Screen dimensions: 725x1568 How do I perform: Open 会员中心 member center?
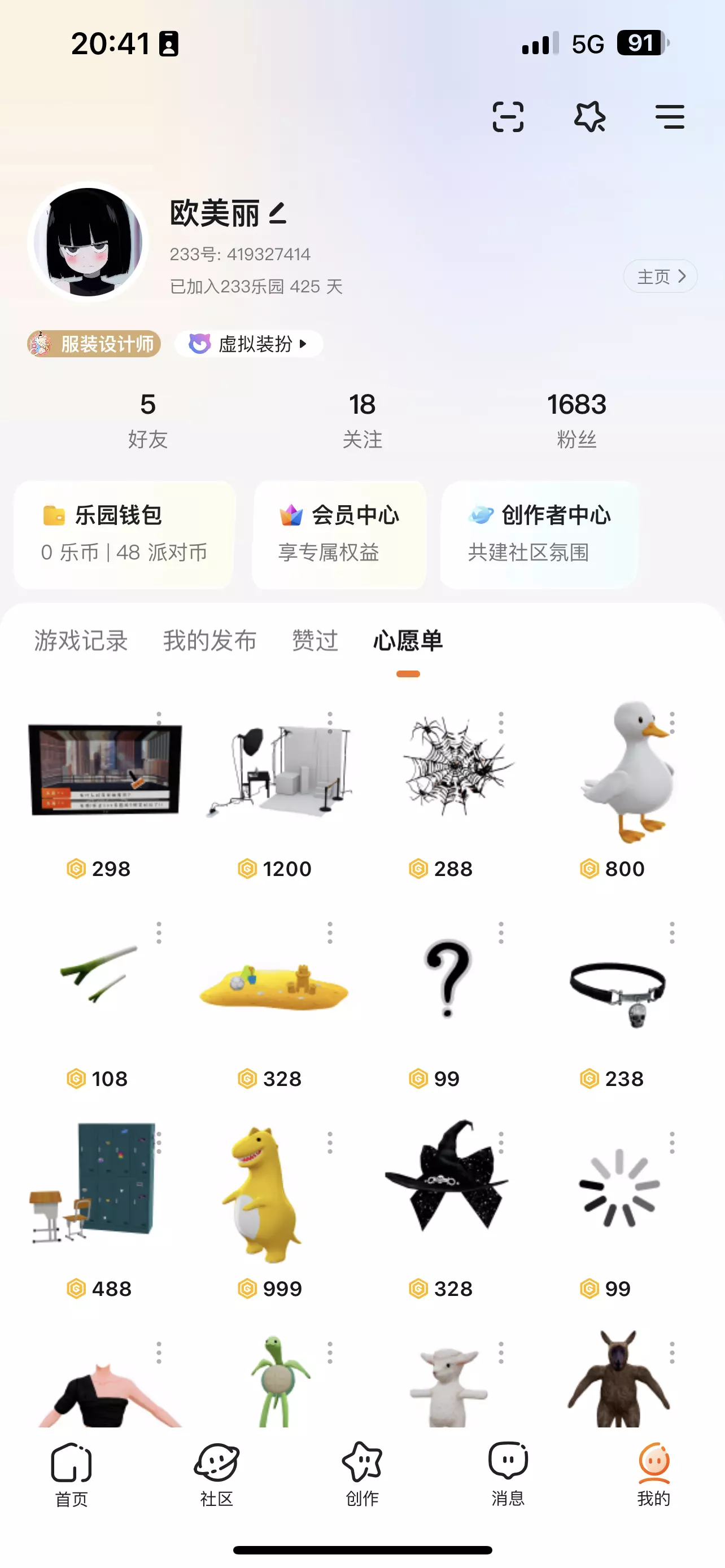339,534
